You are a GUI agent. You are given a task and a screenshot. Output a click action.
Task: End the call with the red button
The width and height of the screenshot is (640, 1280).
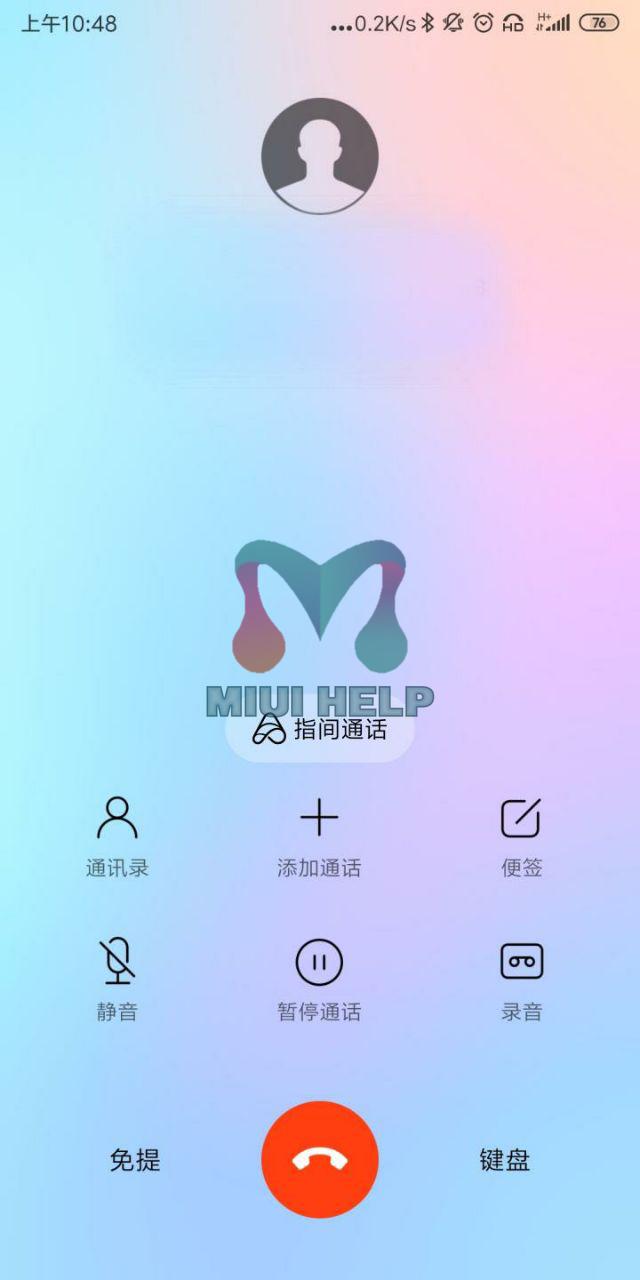(320, 1159)
